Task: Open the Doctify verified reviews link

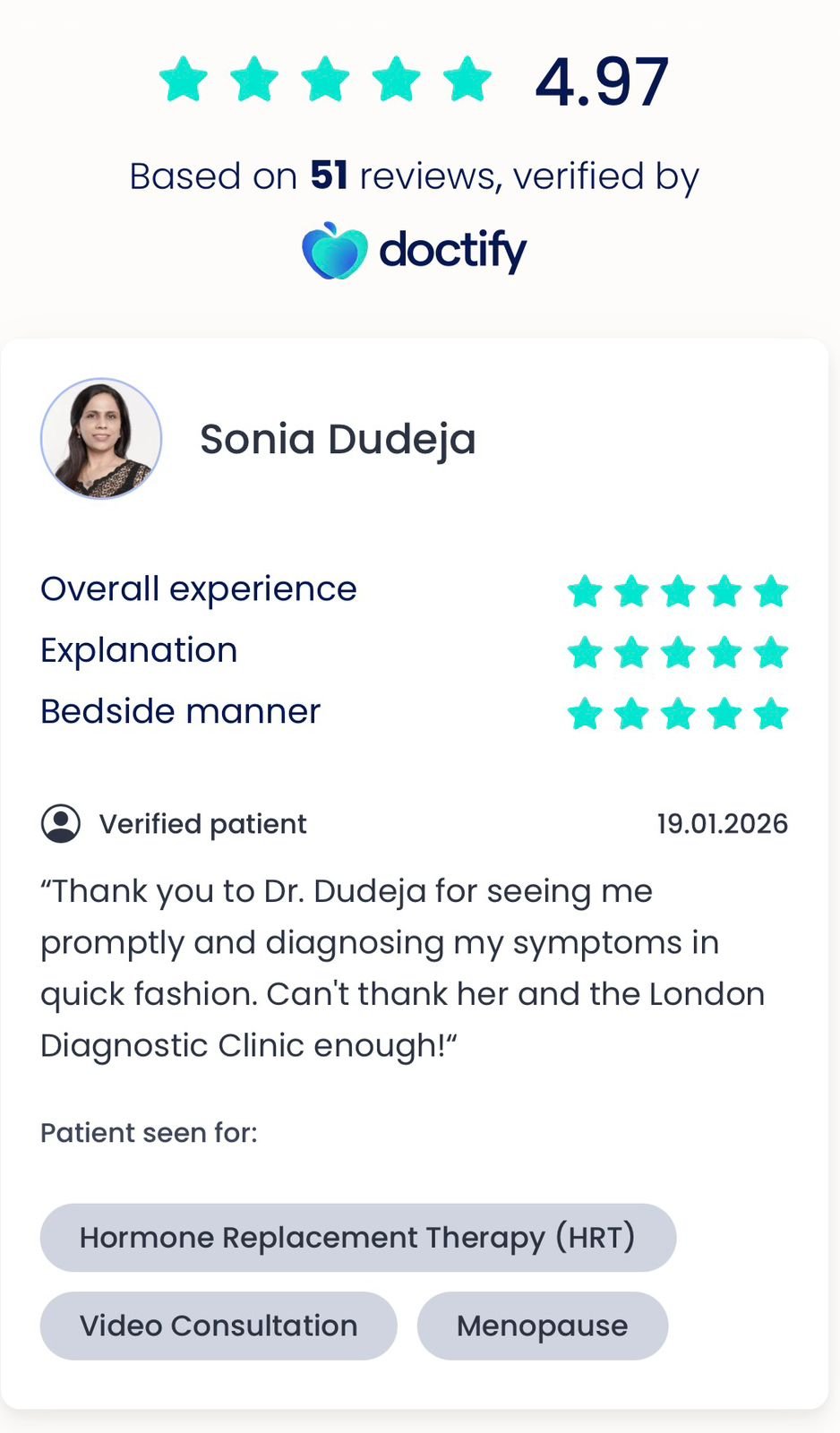Action: click(x=415, y=251)
